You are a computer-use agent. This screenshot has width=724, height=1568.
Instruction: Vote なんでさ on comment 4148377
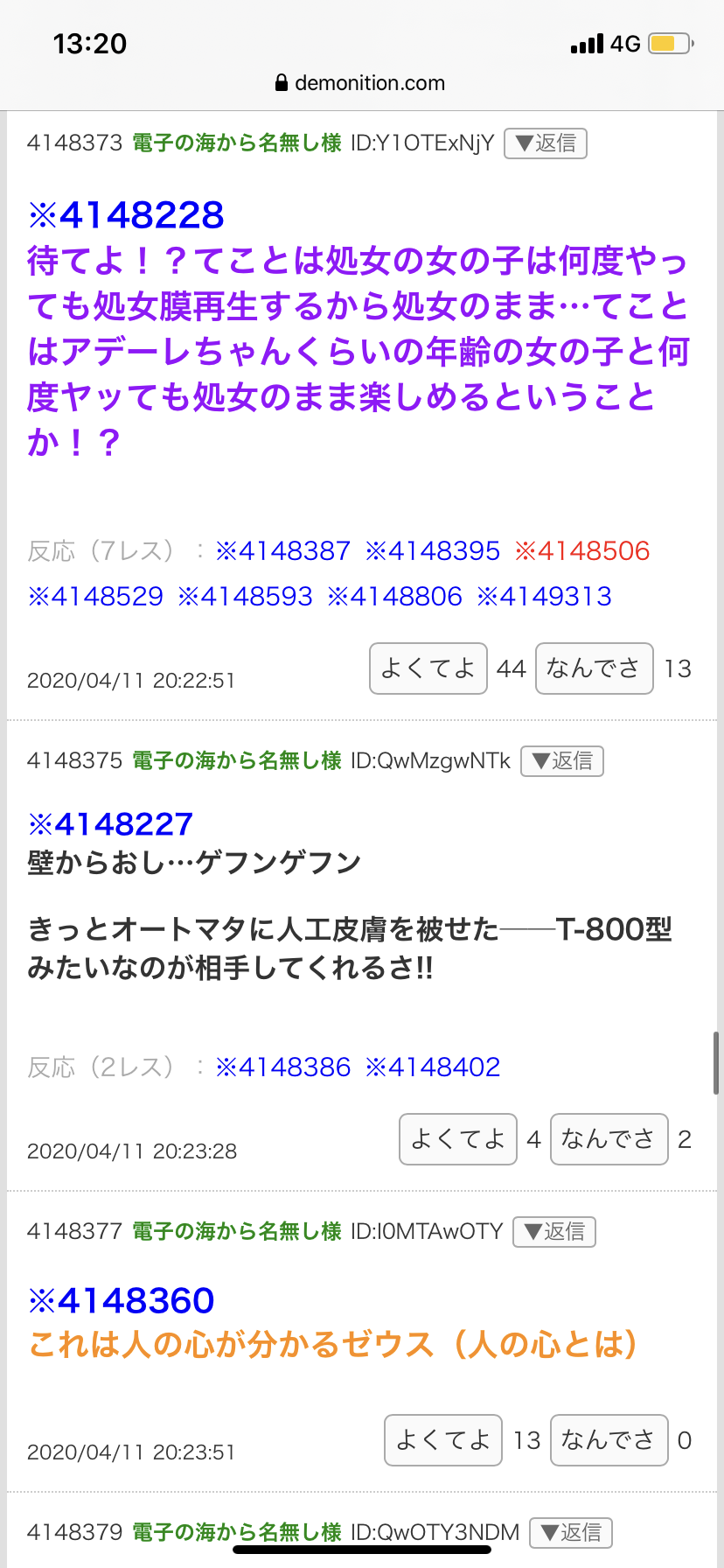pos(609,1440)
